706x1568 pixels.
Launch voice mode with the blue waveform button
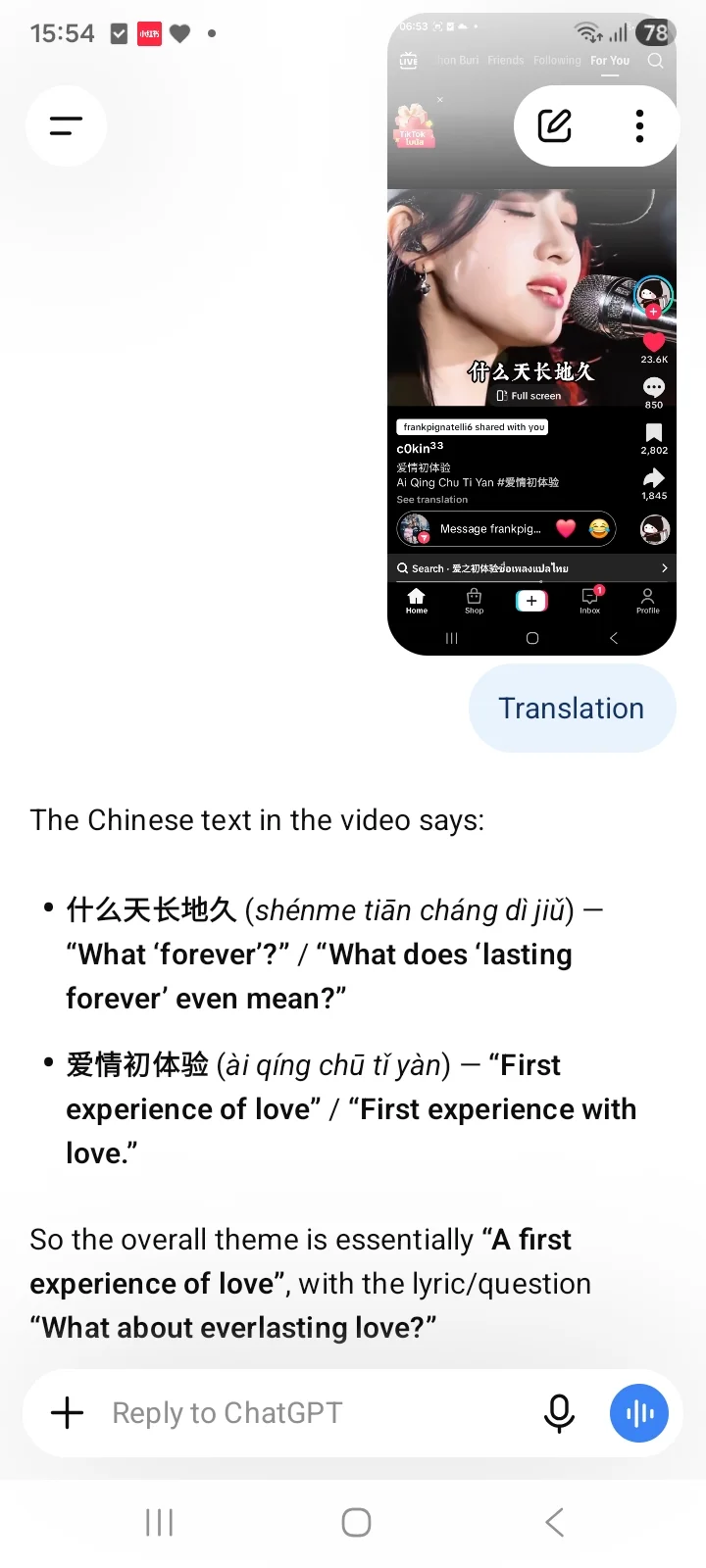click(x=639, y=1412)
